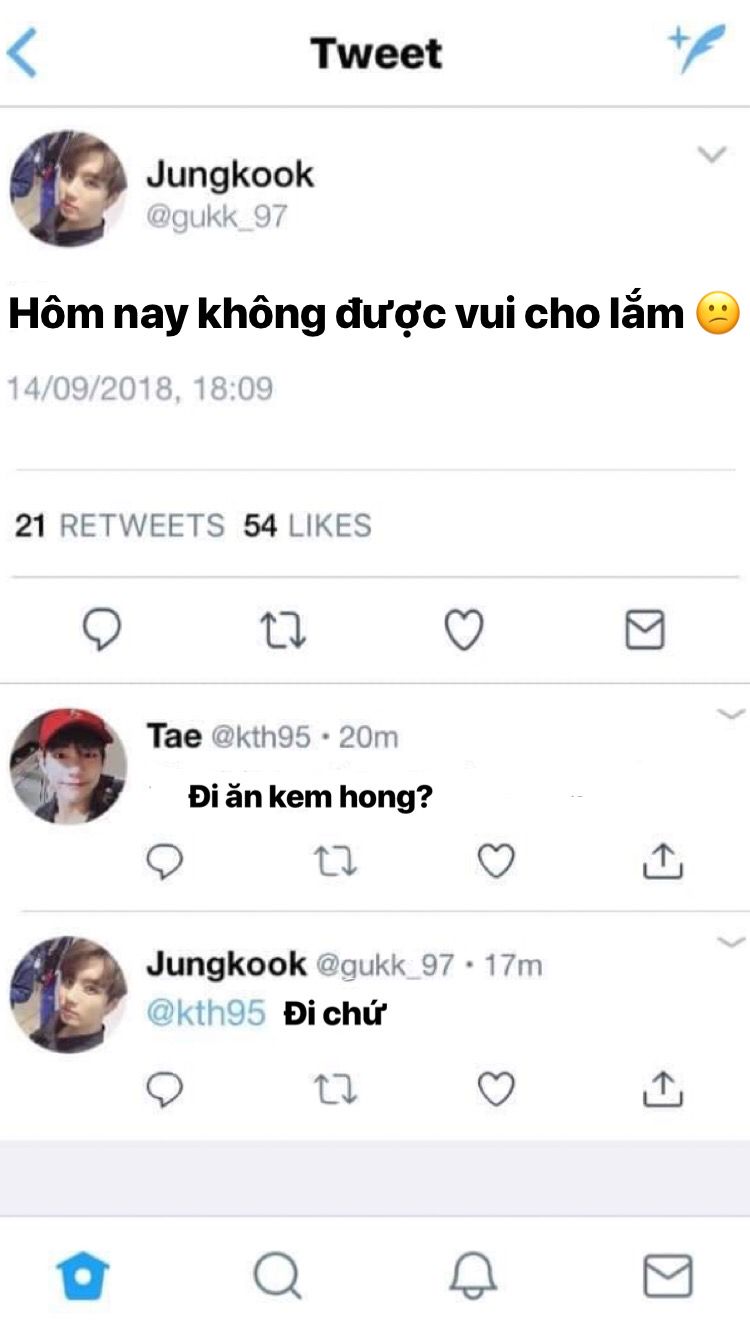View the 21 retweets list
Image resolution: width=750 pixels, height=1334 pixels.
(x=120, y=525)
